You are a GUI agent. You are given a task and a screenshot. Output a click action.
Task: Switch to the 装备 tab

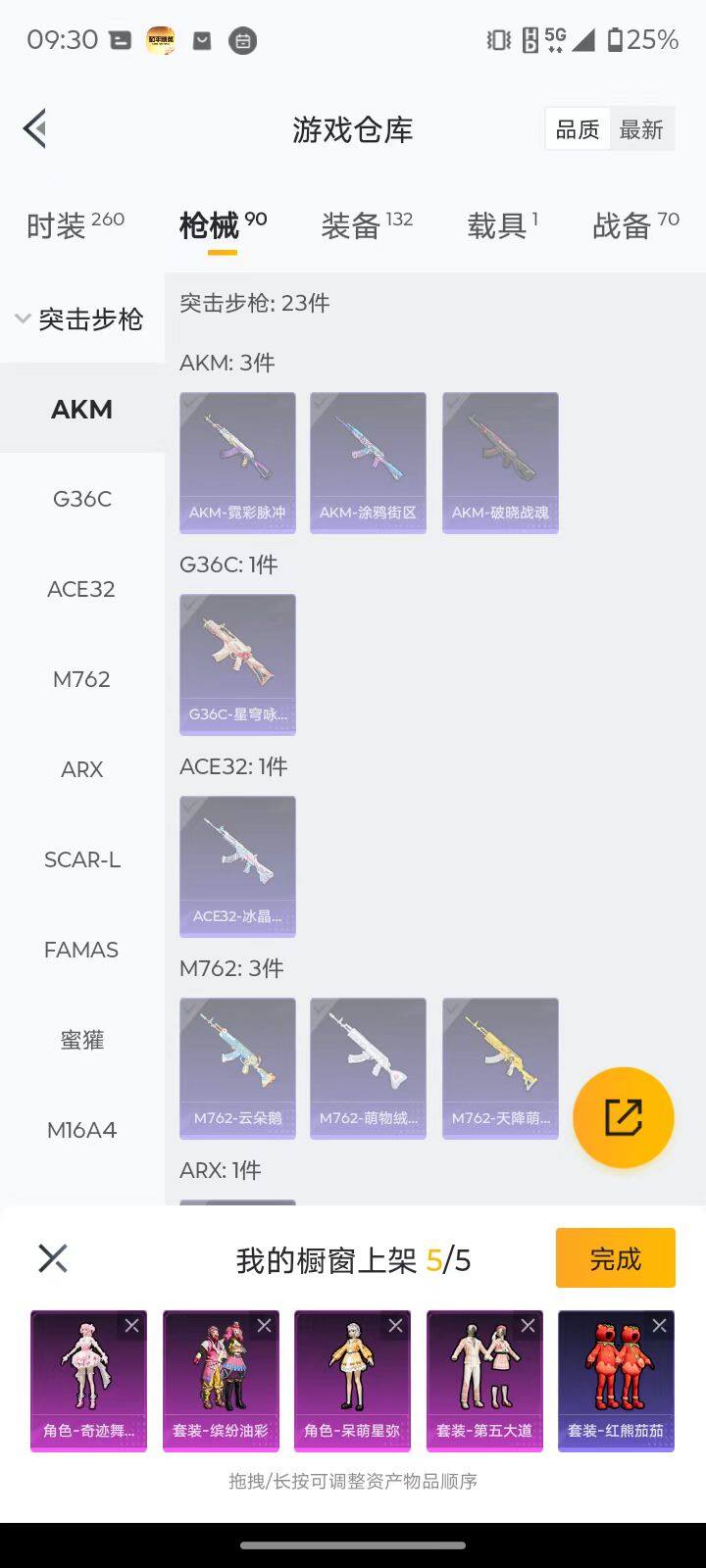click(366, 225)
